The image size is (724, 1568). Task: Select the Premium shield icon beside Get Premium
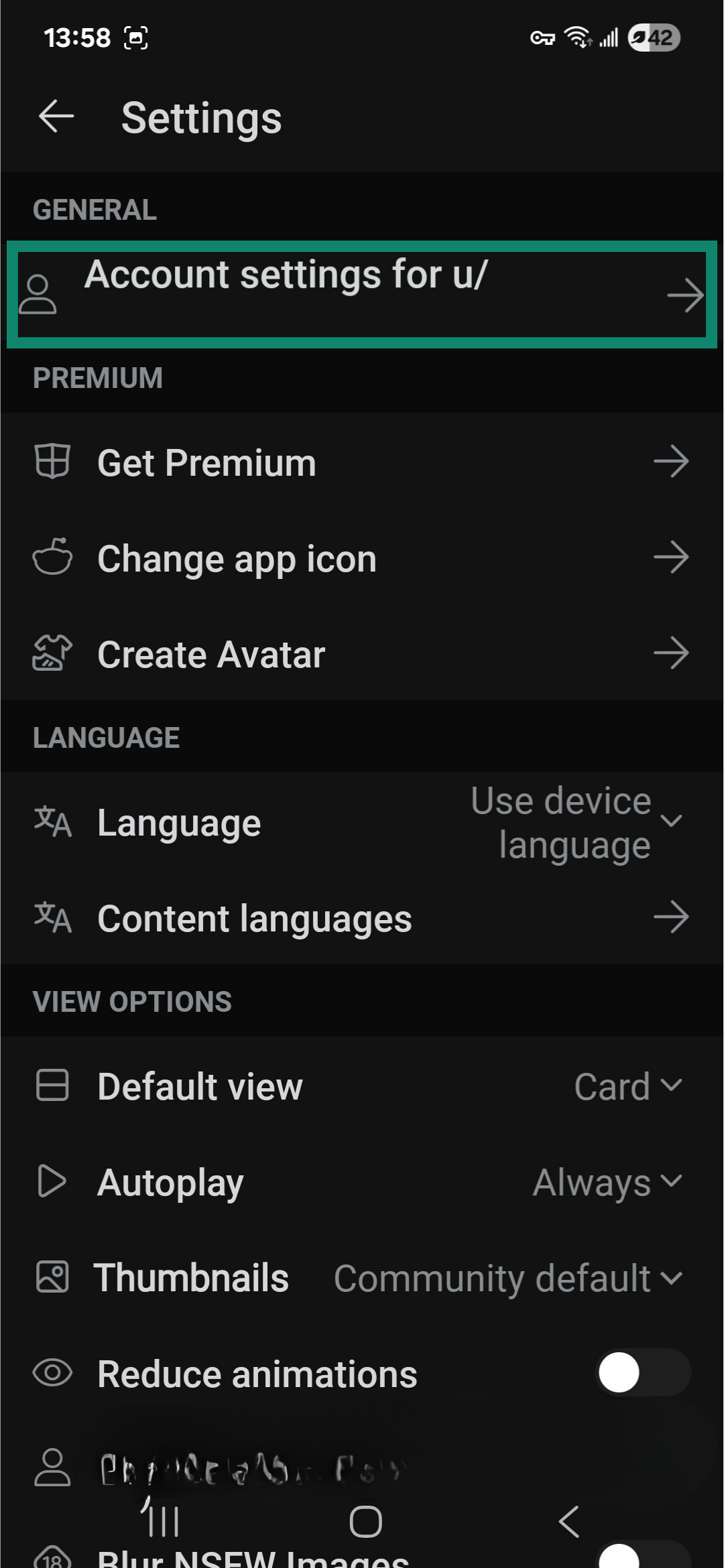click(x=54, y=460)
